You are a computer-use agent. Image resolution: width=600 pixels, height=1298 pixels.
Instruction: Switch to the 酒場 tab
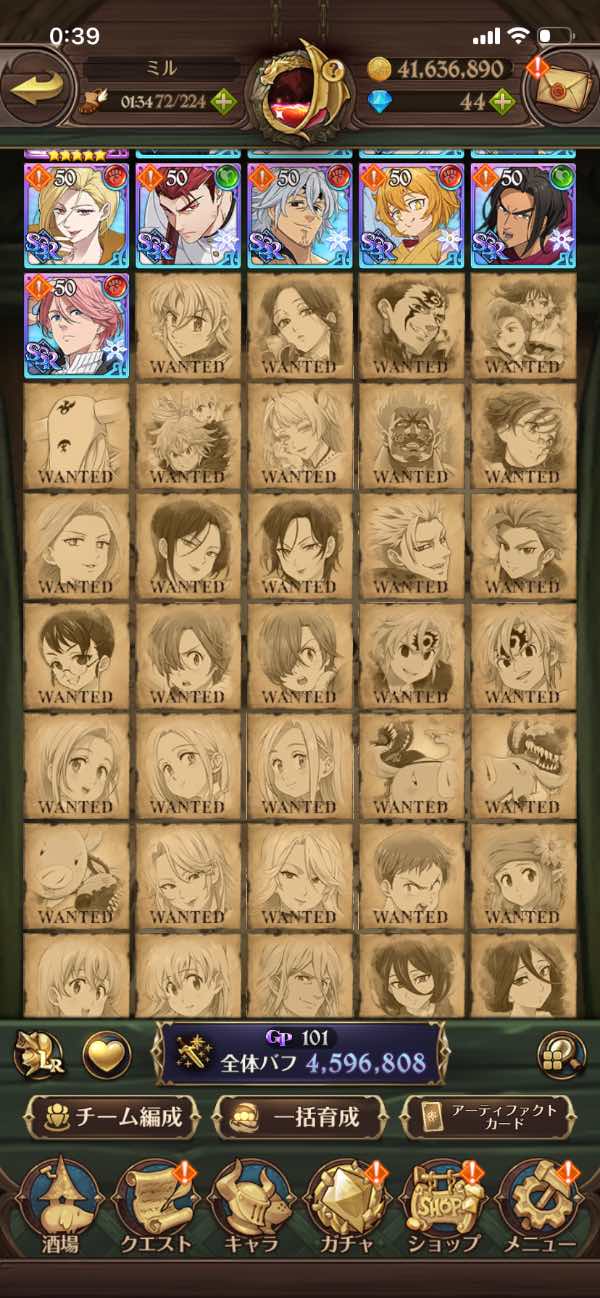point(62,1208)
